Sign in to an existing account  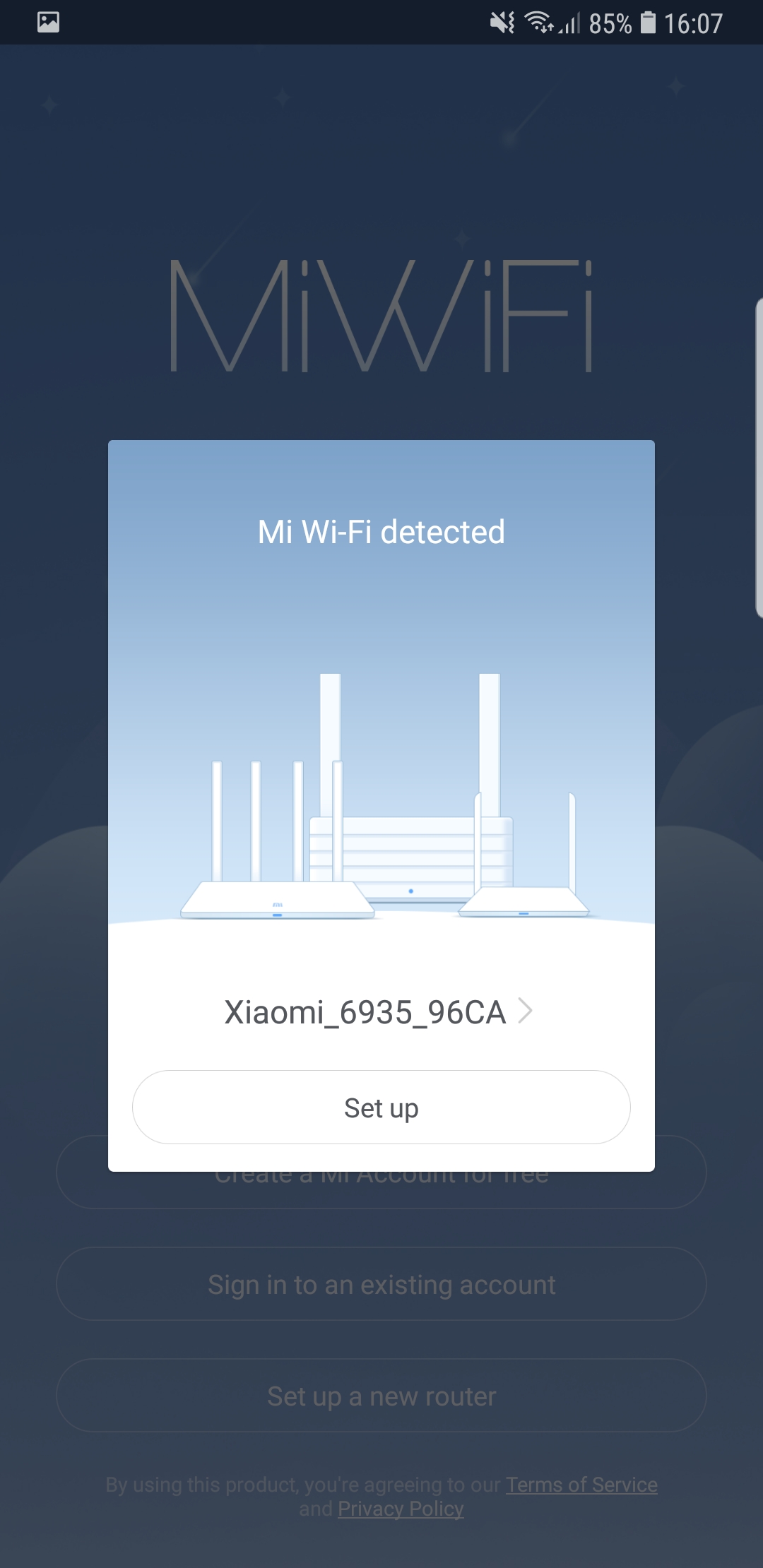click(x=381, y=1284)
